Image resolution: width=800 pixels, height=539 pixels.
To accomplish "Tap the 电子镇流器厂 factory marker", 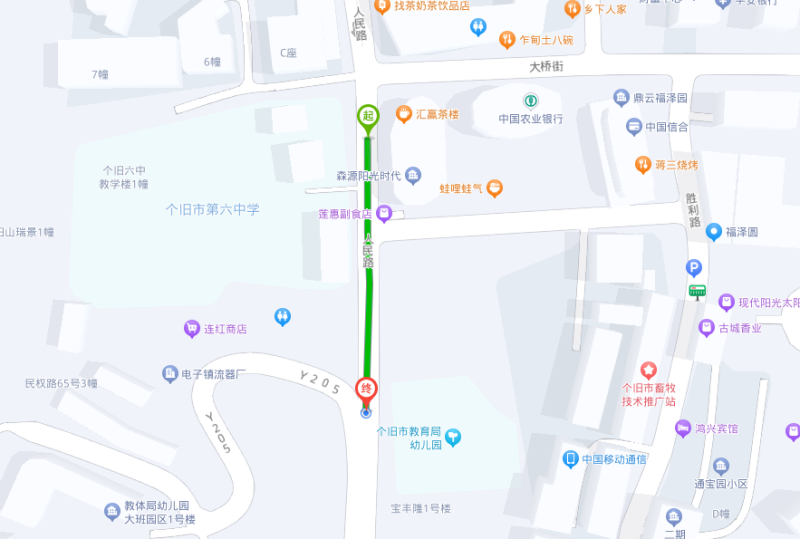I will click(x=170, y=374).
